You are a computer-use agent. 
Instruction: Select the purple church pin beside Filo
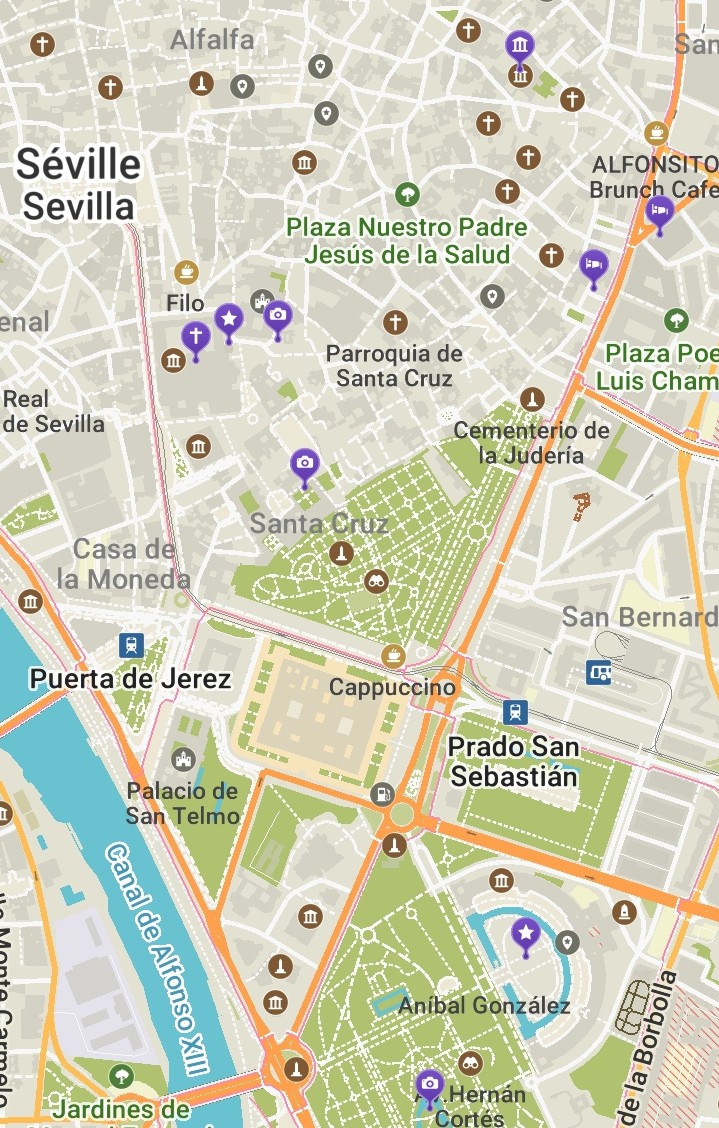tap(196, 336)
